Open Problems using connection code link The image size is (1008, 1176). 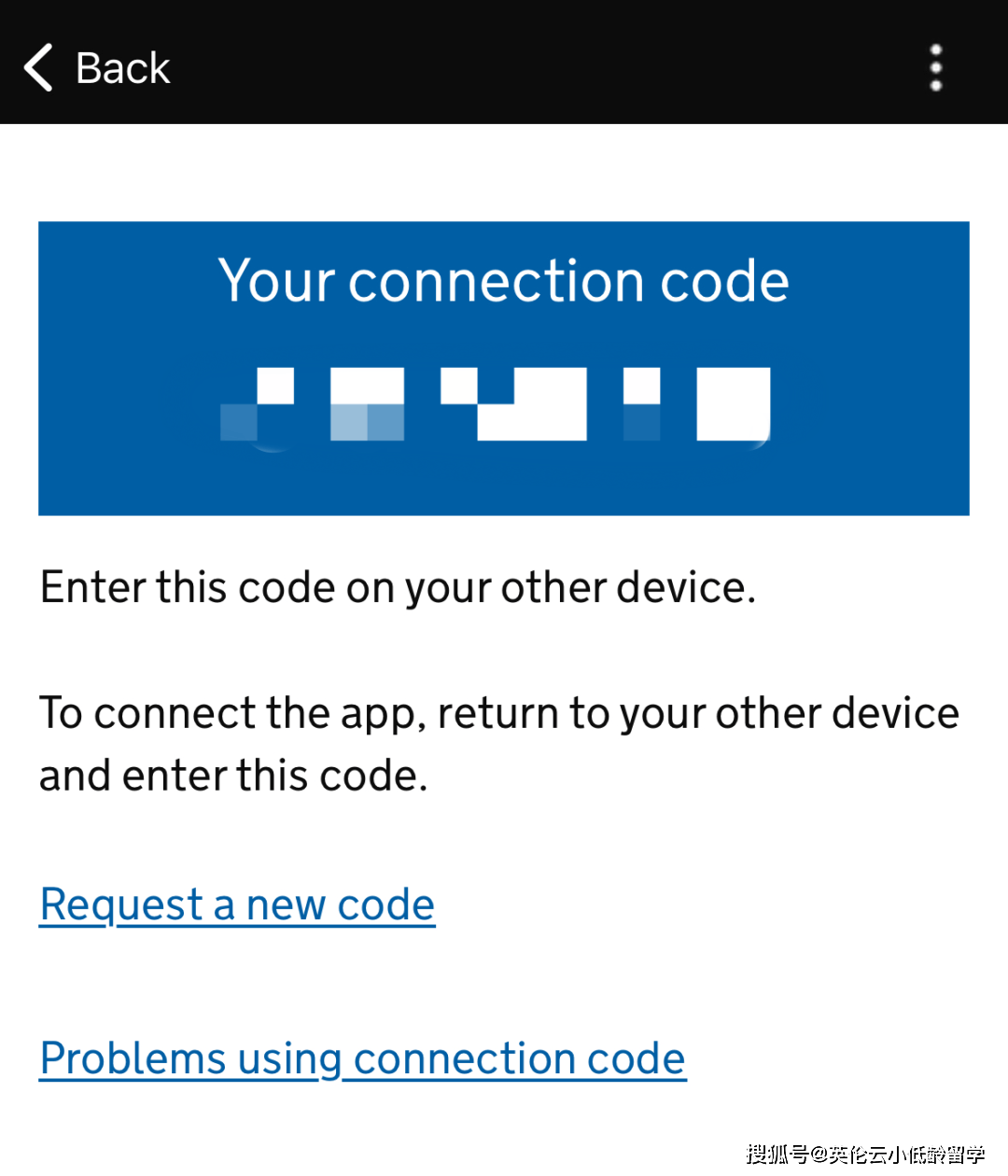tap(362, 1058)
